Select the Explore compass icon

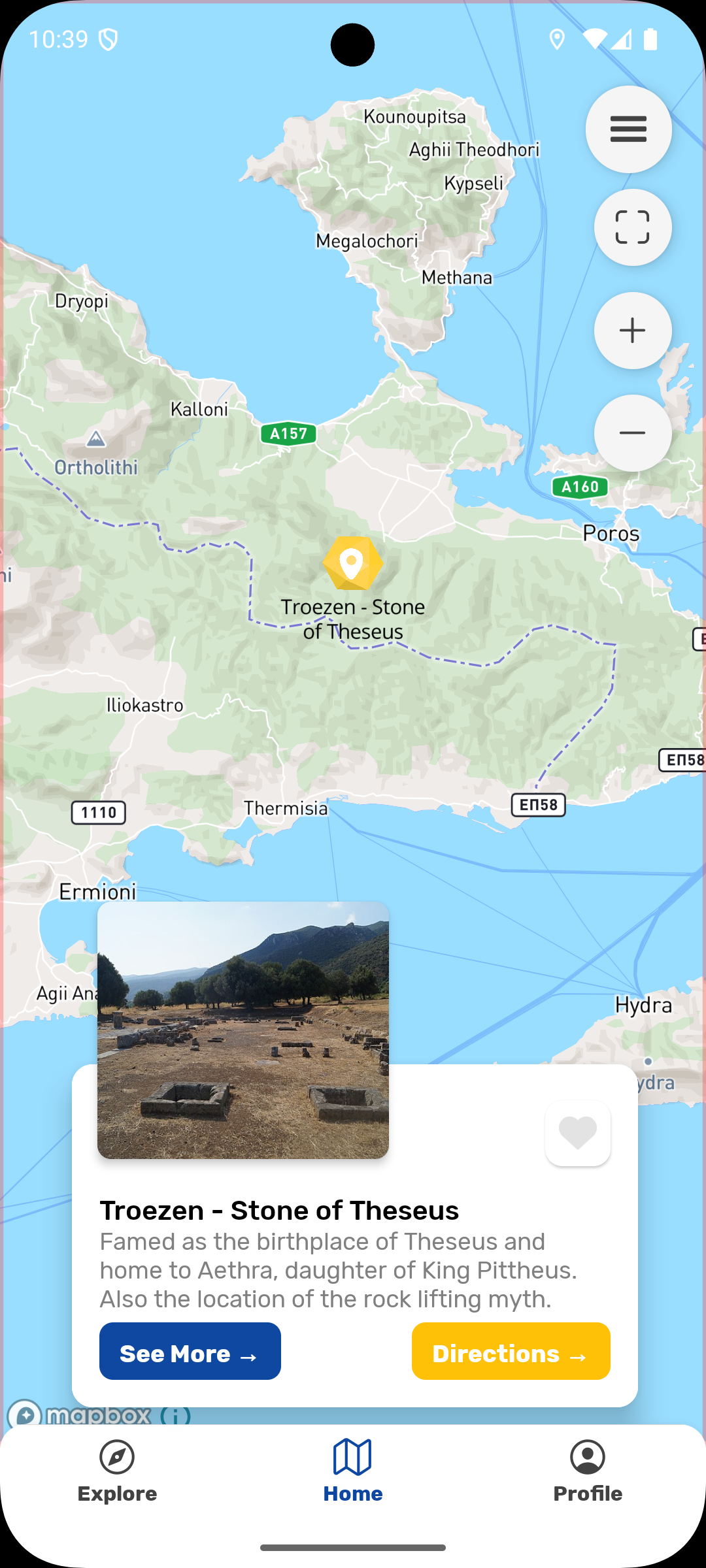click(x=116, y=1456)
